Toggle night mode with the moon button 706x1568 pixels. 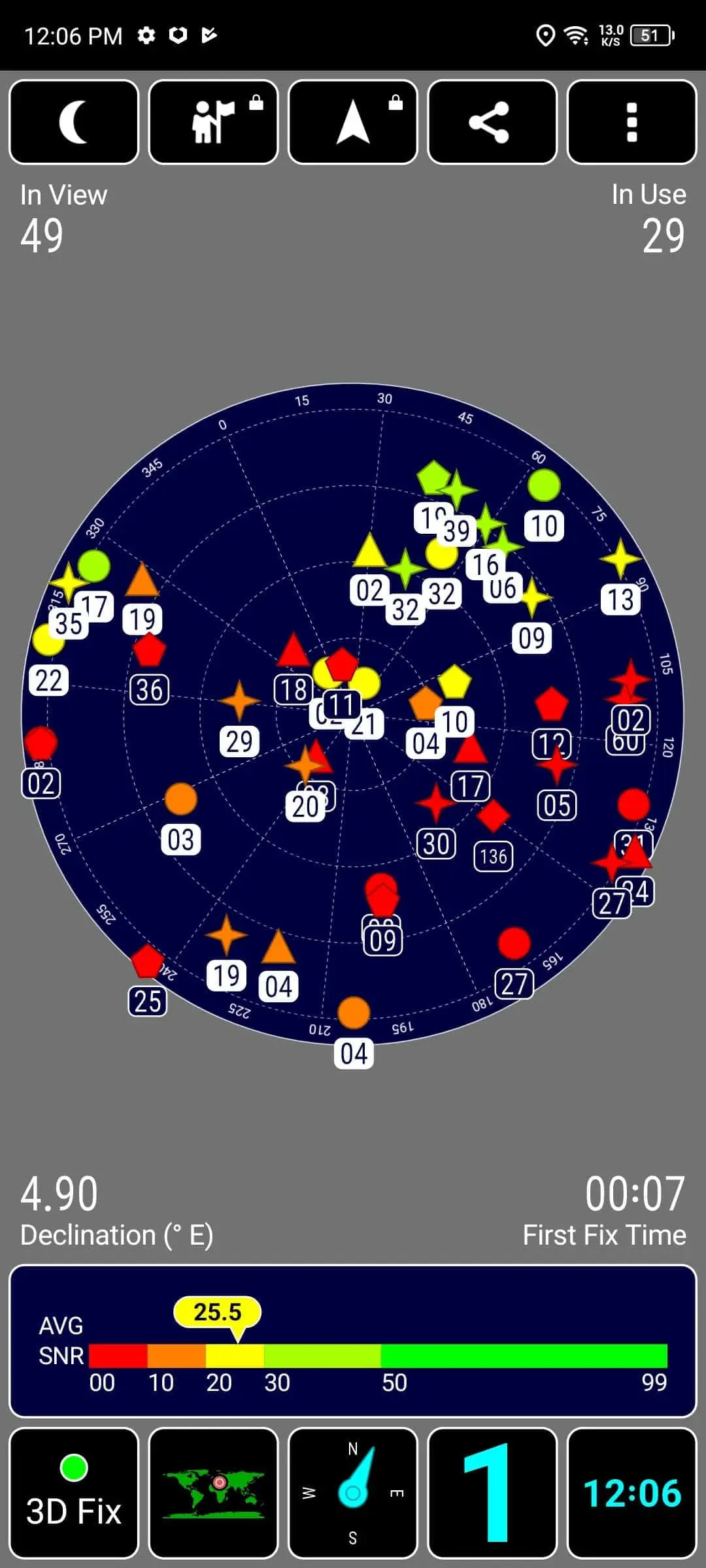click(74, 122)
